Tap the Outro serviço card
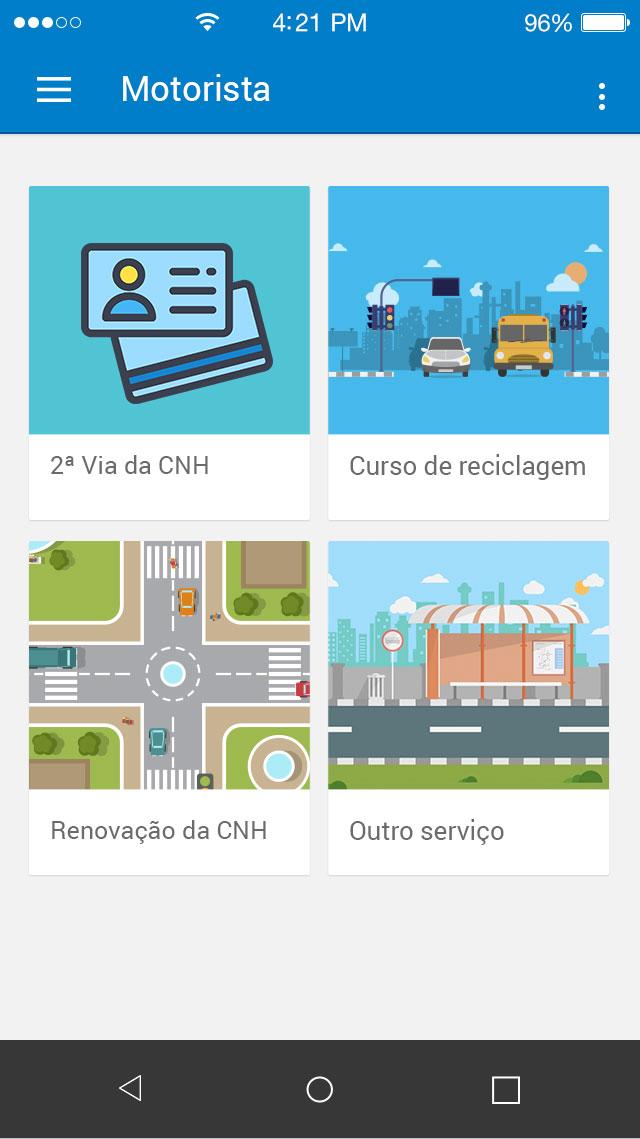 [468, 707]
